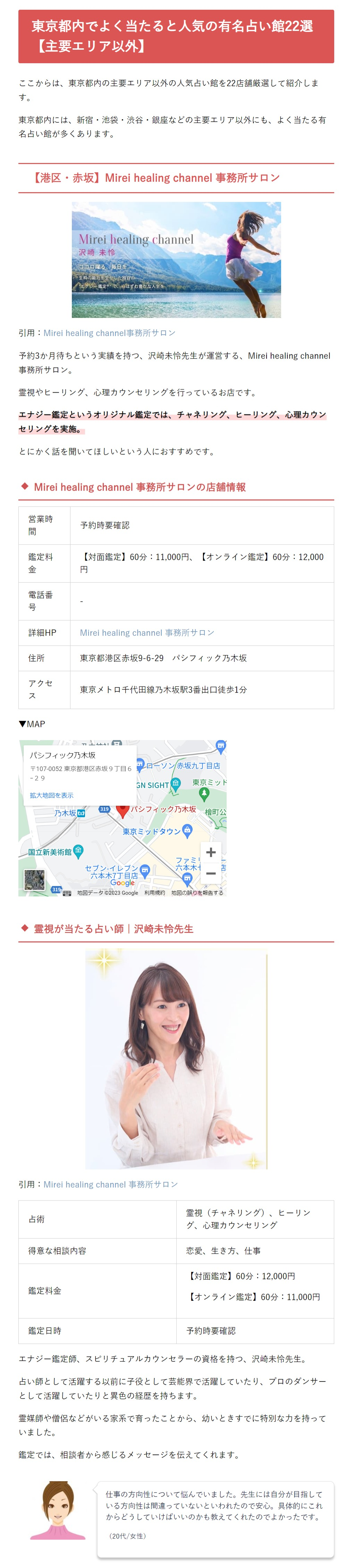Report a map error via 地図の誤りを報告する

coord(197,892)
